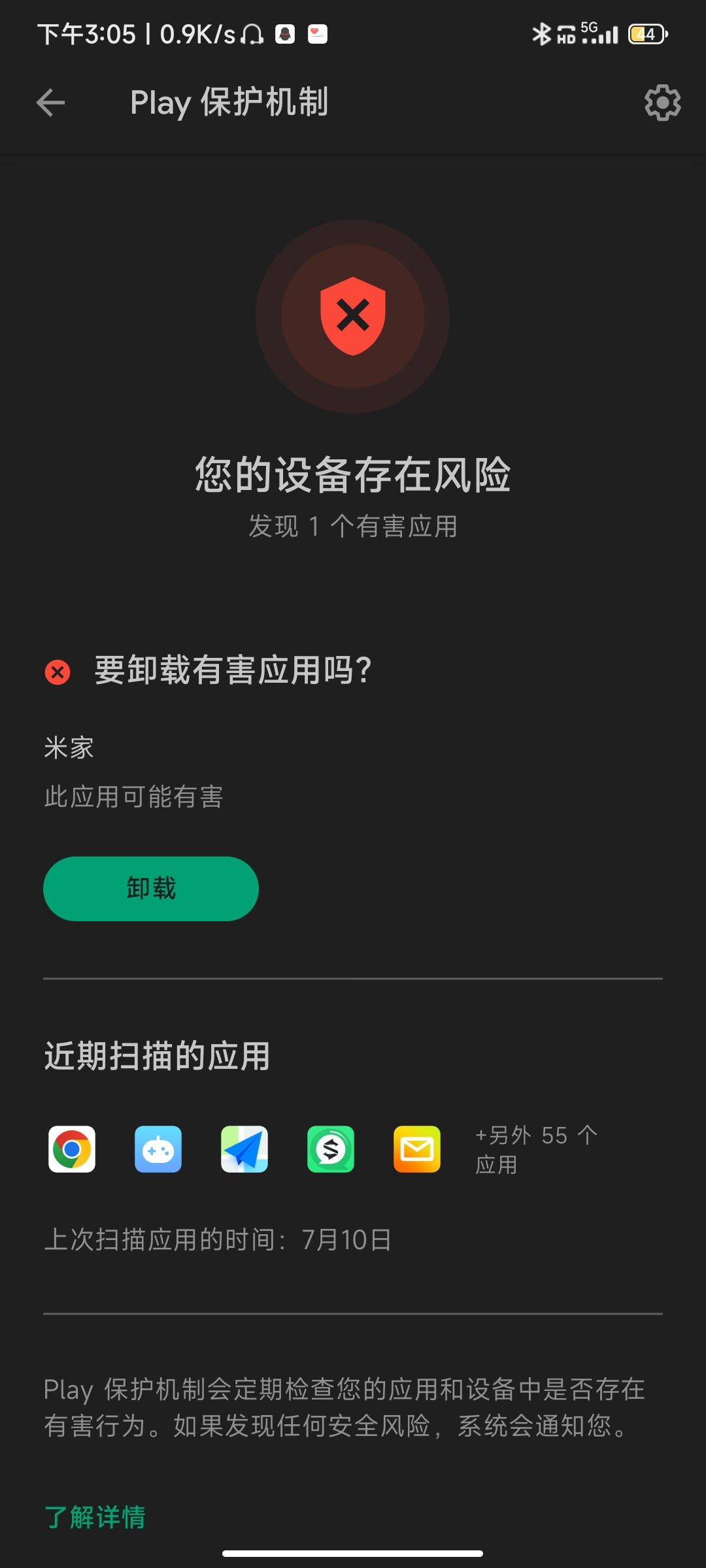Go back using the arrow icon
Screen dimensions: 706x1568
point(50,103)
